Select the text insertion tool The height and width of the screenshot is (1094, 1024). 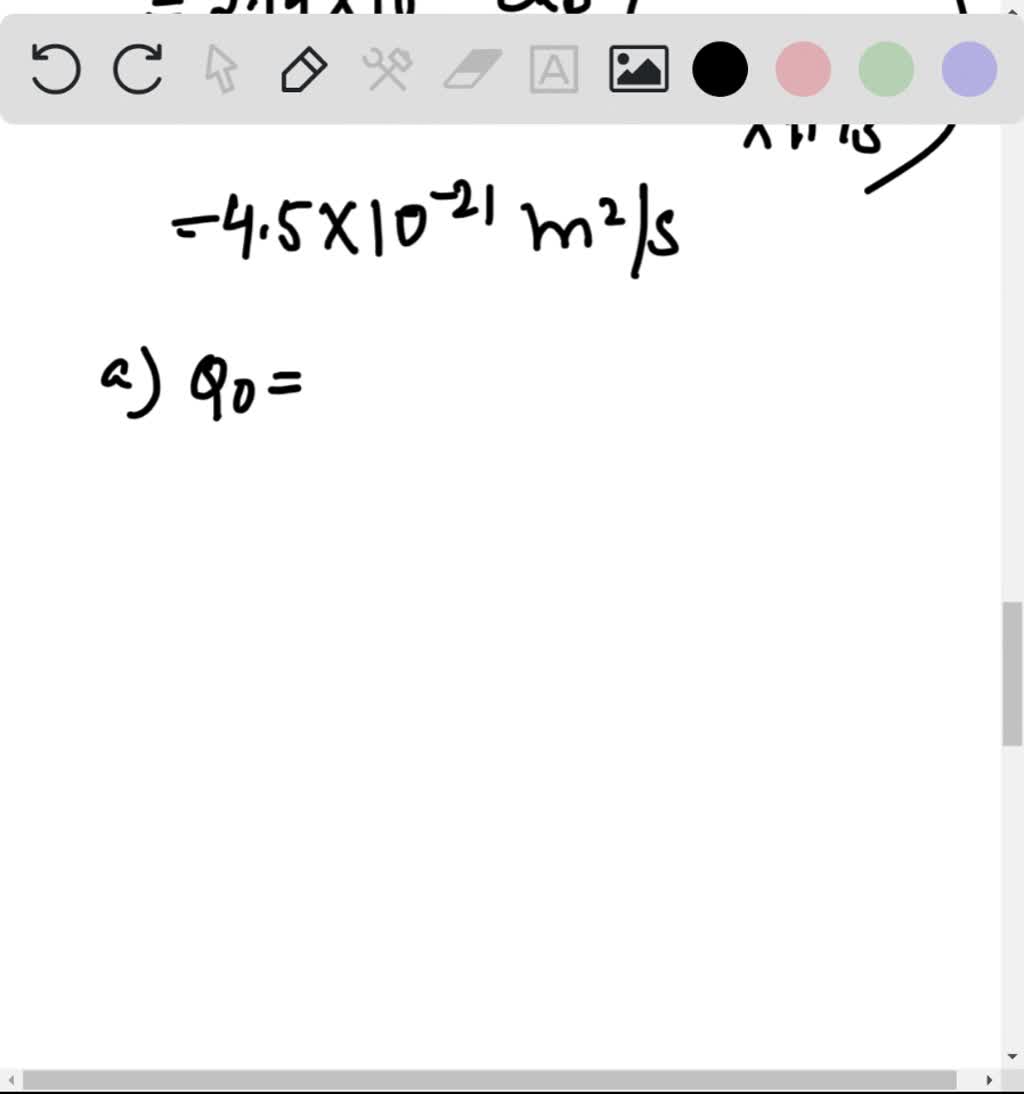555,70
